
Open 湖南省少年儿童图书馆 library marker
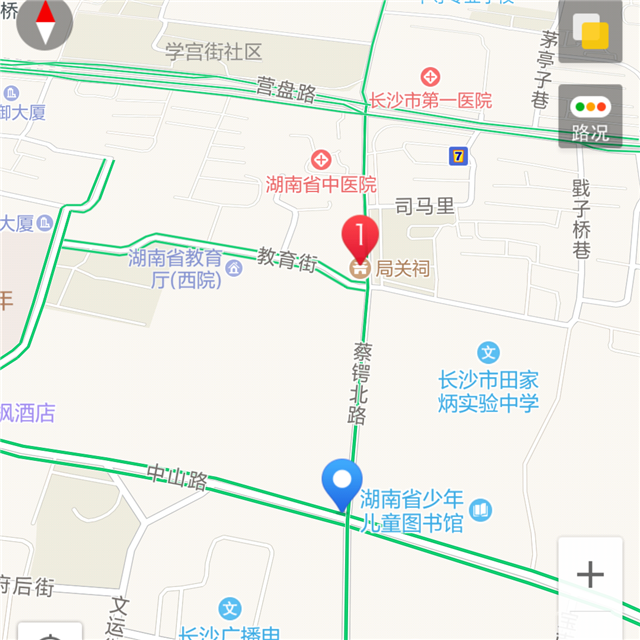(x=481, y=510)
